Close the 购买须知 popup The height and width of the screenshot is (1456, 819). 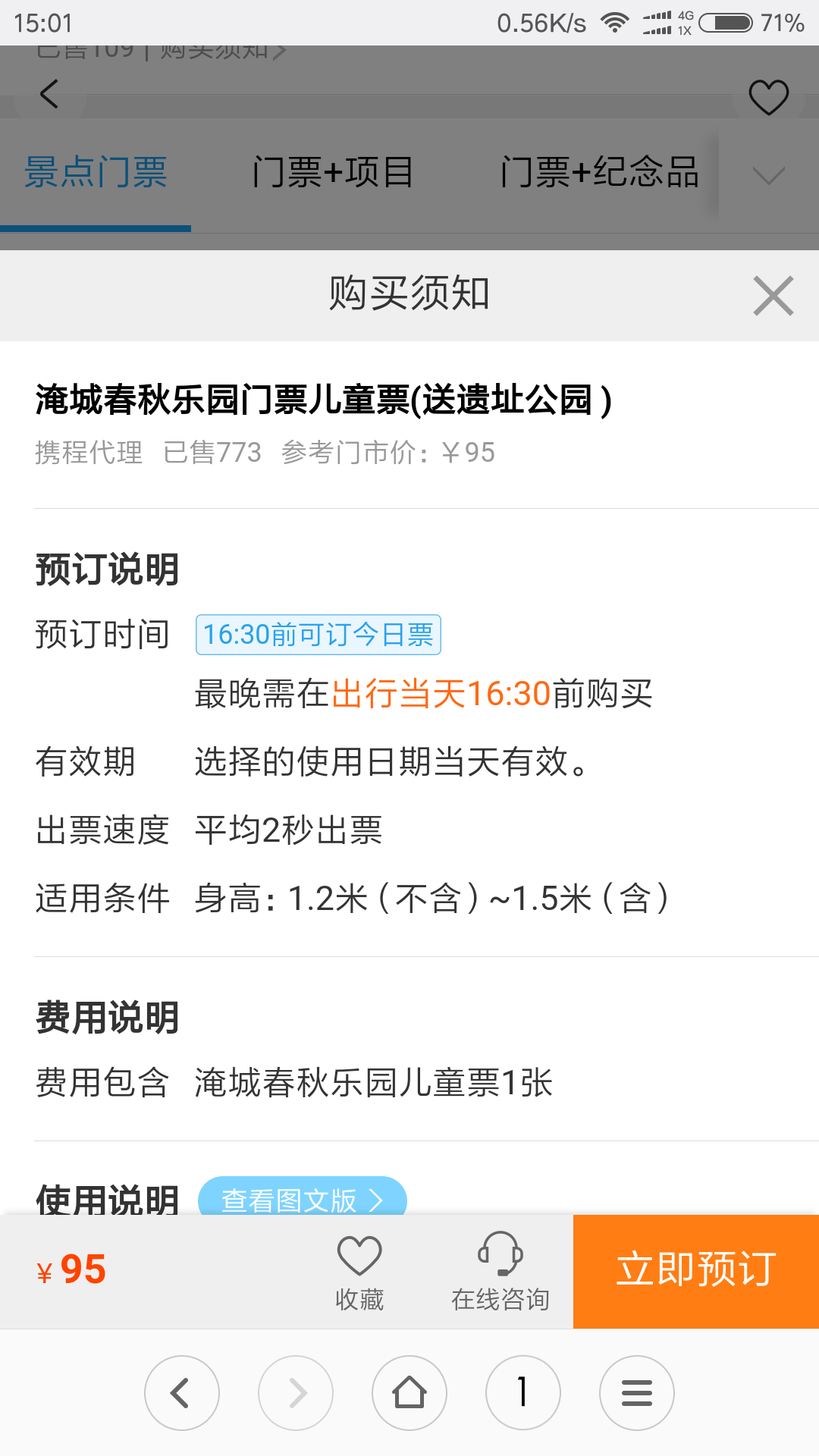click(x=773, y=296)
